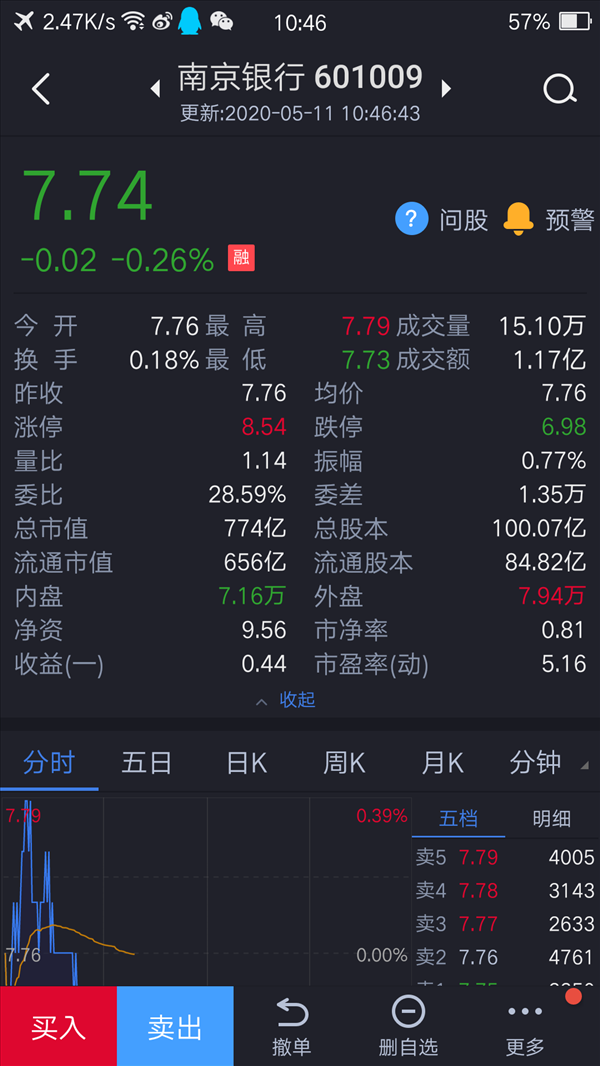This screenshot has width=600, height=1066.
Task: Switch to the next stock with right arrow
Action: click(446, 89)
